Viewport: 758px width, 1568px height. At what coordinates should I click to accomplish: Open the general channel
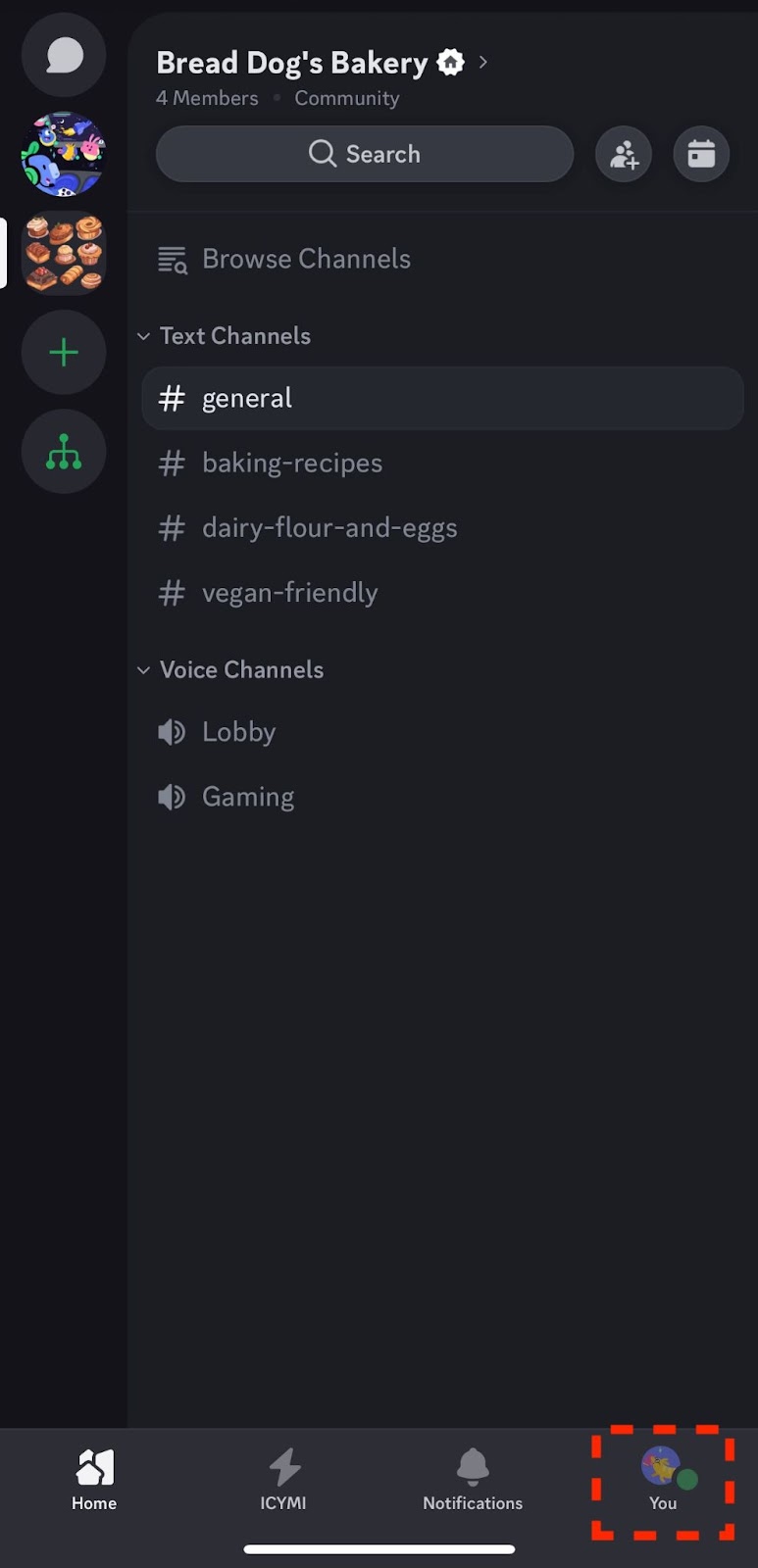point(442,398)
